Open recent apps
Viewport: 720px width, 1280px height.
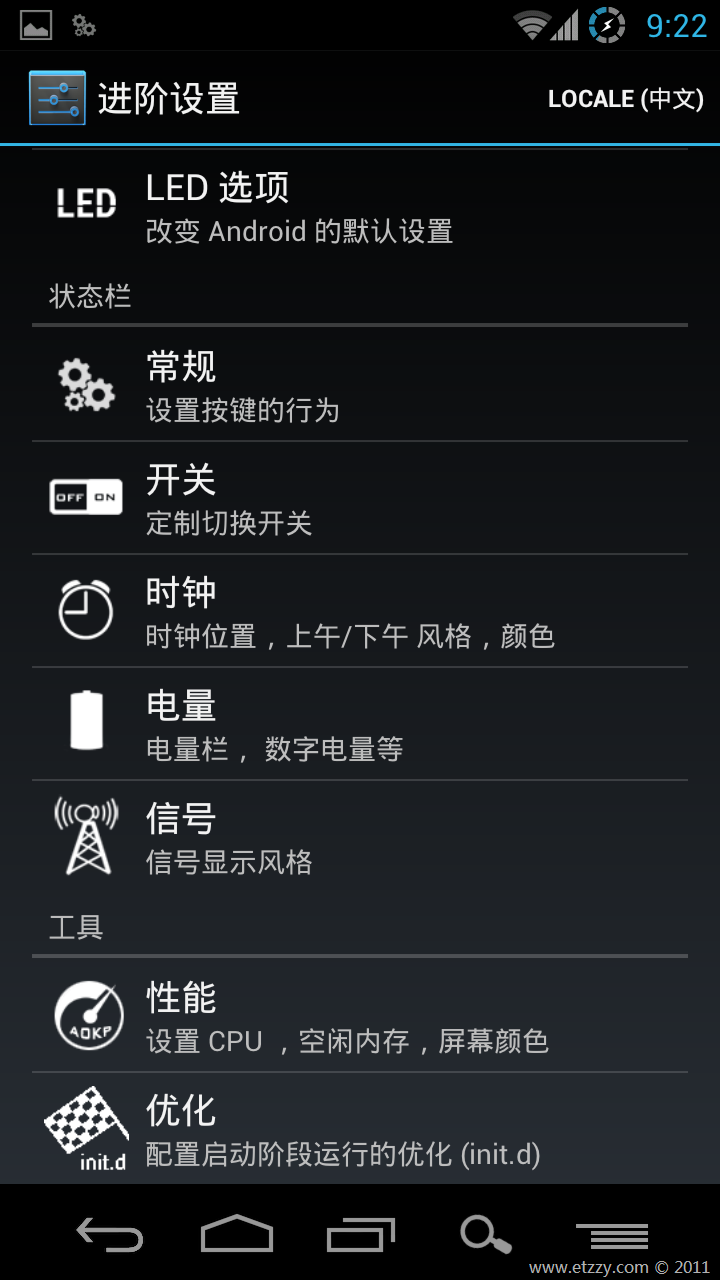pos(361,1235)
